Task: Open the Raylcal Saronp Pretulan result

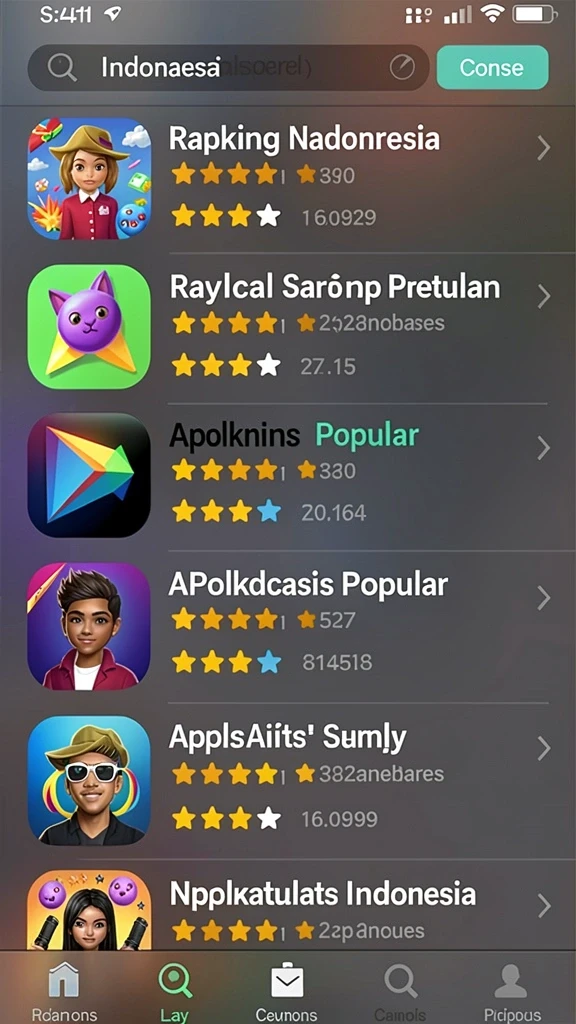Action: click(288, 327)
